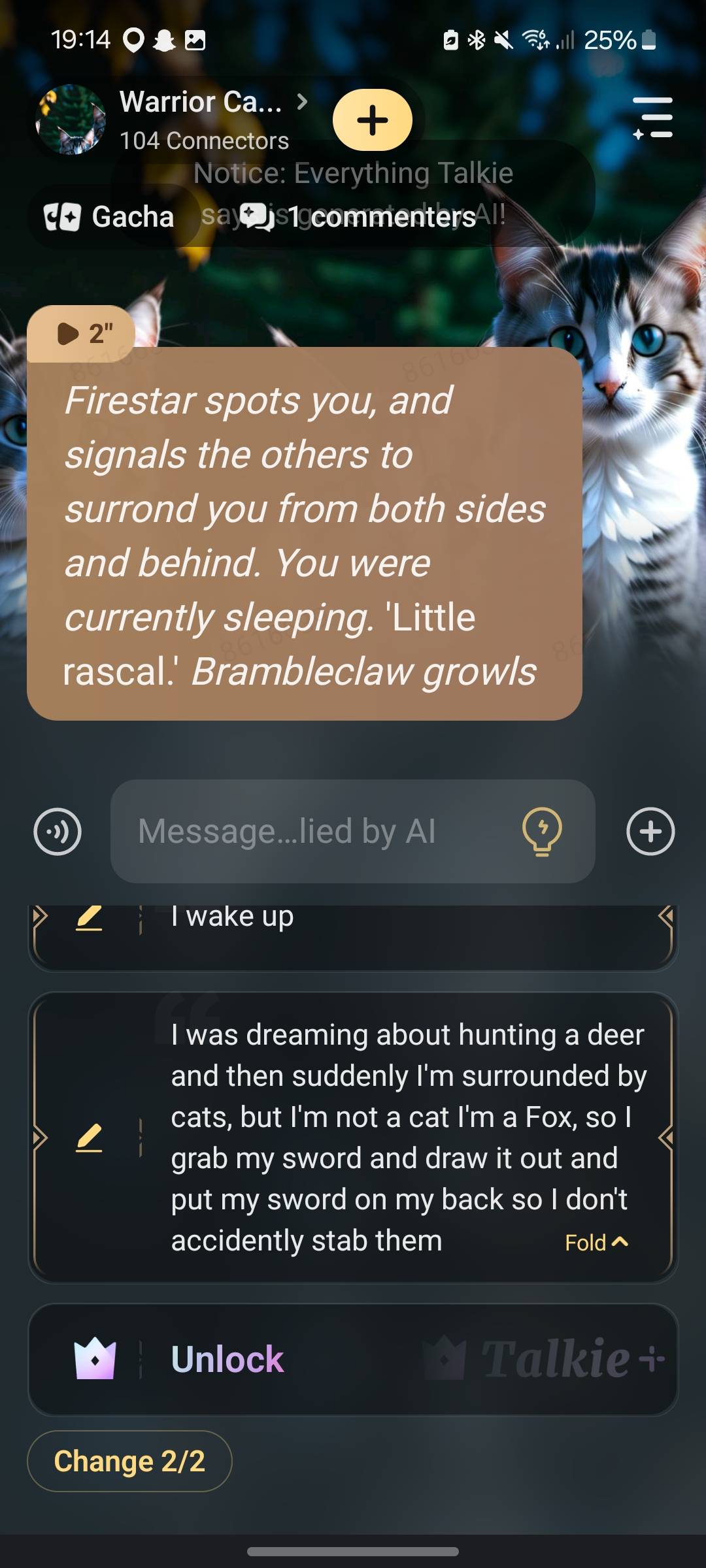
Task: Focus the message text field
Action: pyautogui.click(x=314, y=832)
